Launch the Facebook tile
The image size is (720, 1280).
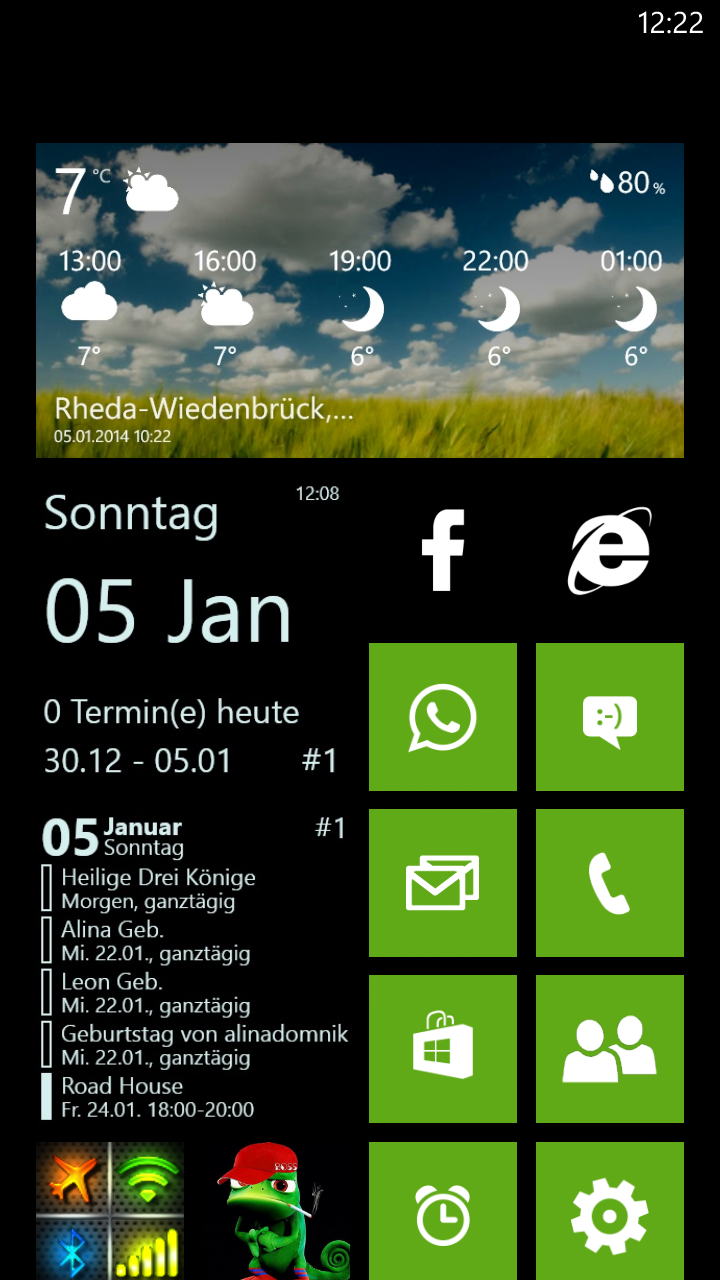pos(443,551)
